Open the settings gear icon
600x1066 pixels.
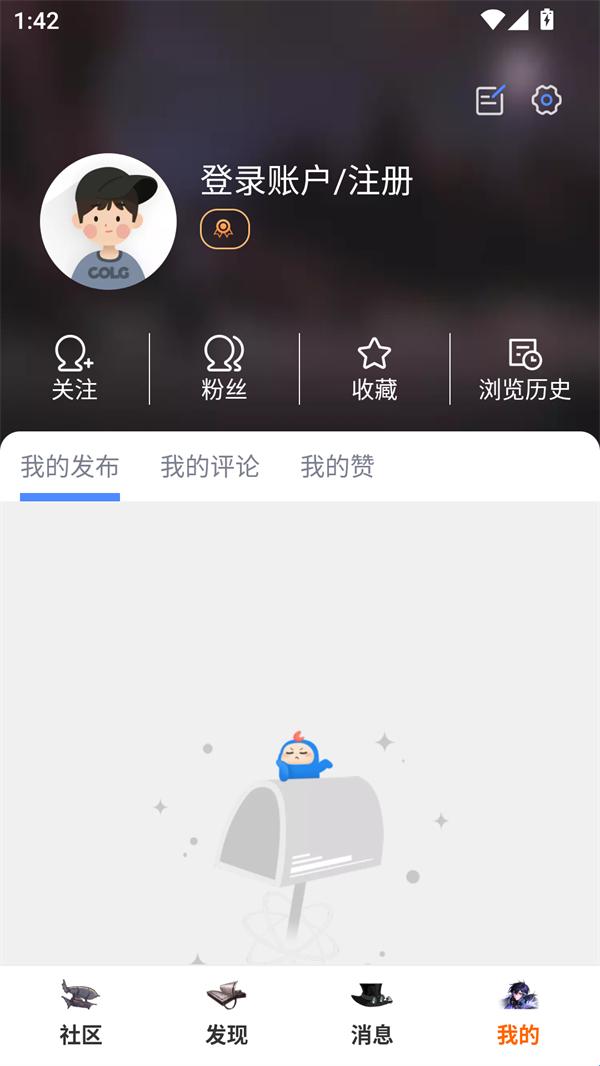coord(546,100)
